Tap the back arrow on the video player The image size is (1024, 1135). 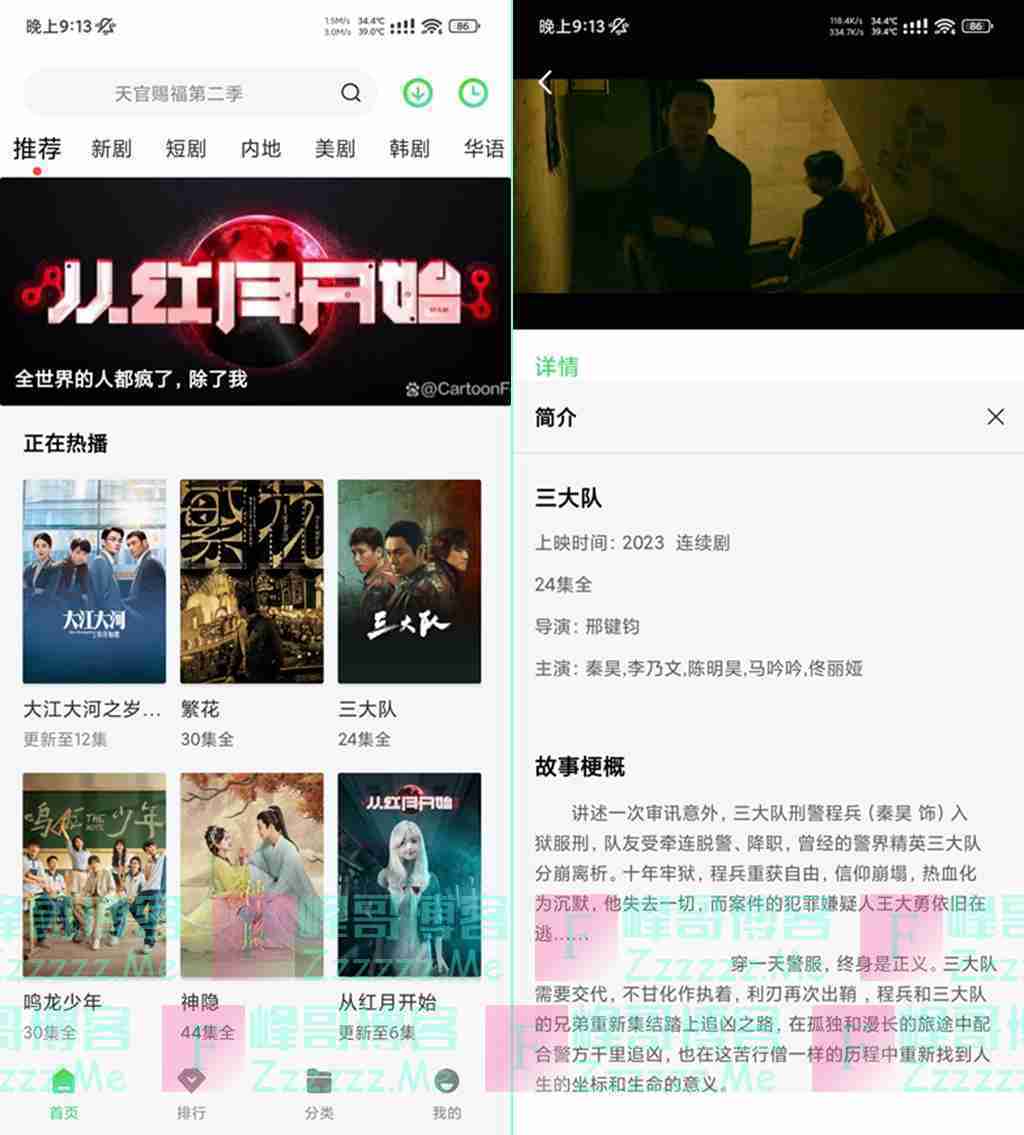(x=543, y=83)
